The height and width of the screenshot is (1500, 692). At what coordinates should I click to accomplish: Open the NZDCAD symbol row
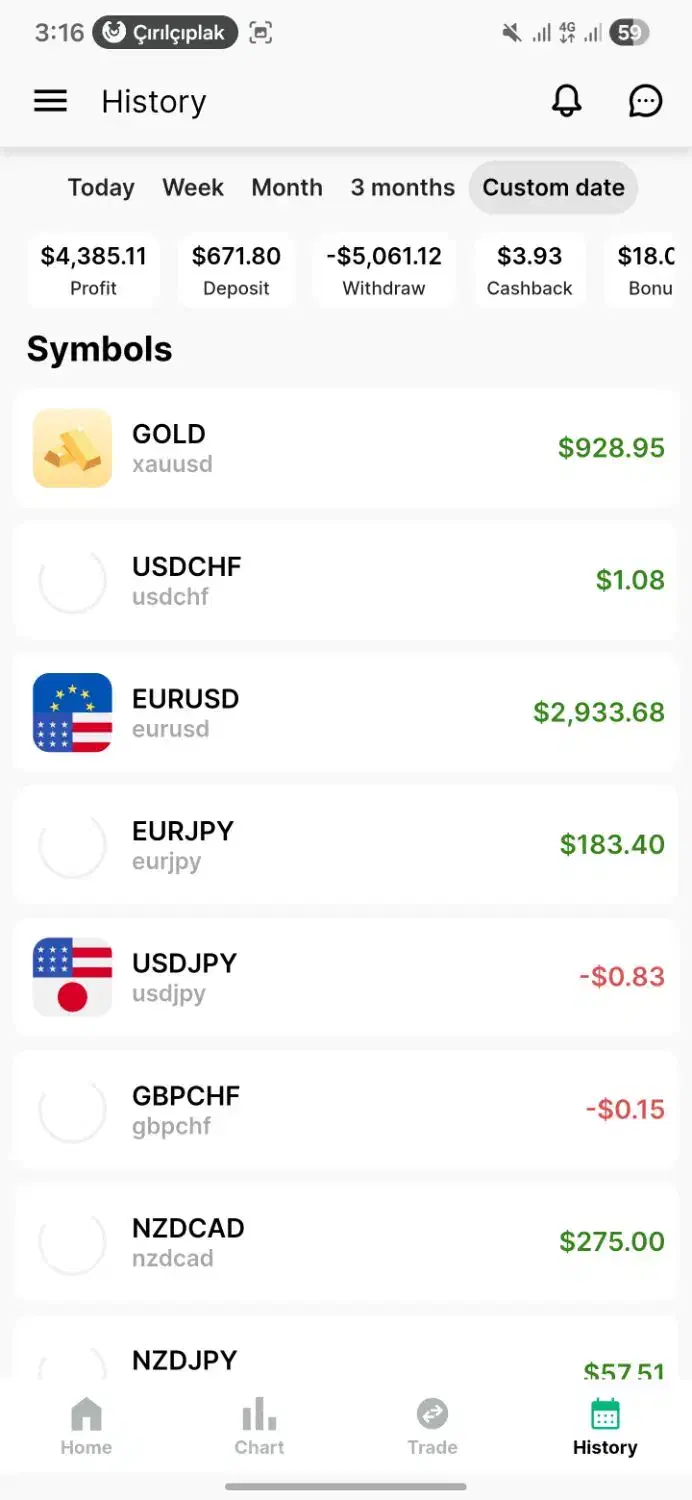coord(345,1241)
